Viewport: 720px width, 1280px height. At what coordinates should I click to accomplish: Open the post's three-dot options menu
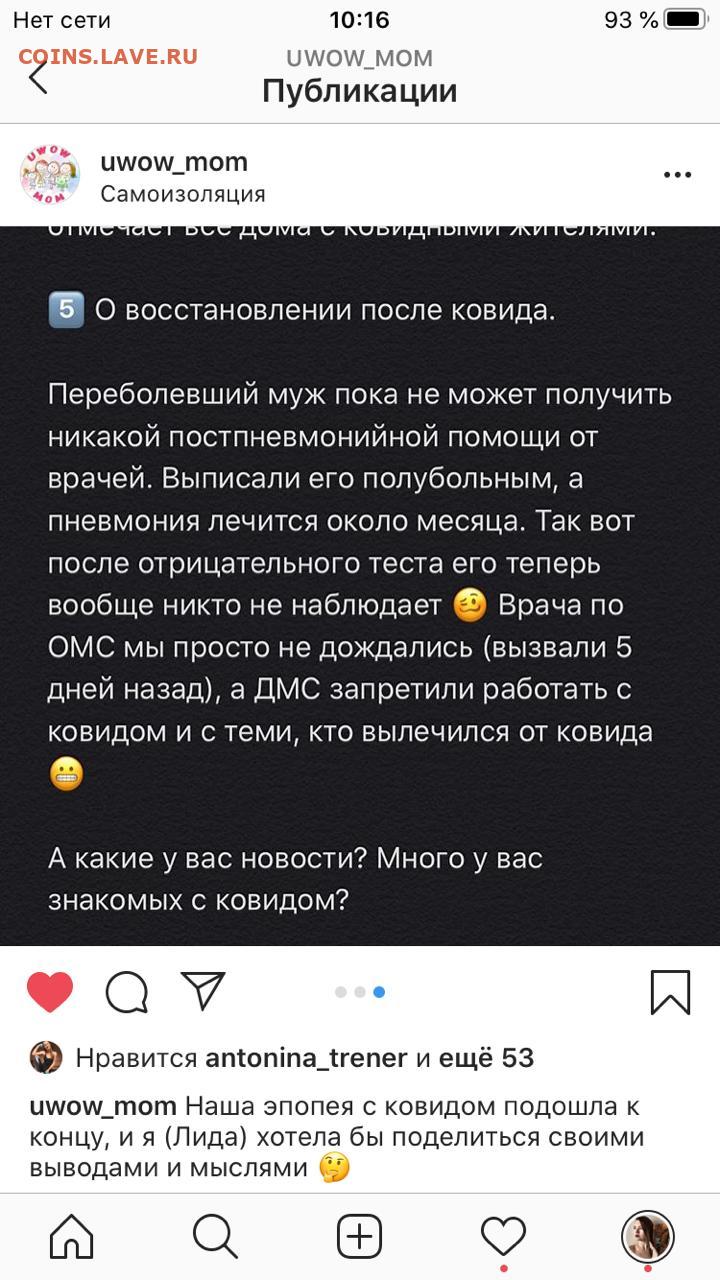[x=677, y=175]
